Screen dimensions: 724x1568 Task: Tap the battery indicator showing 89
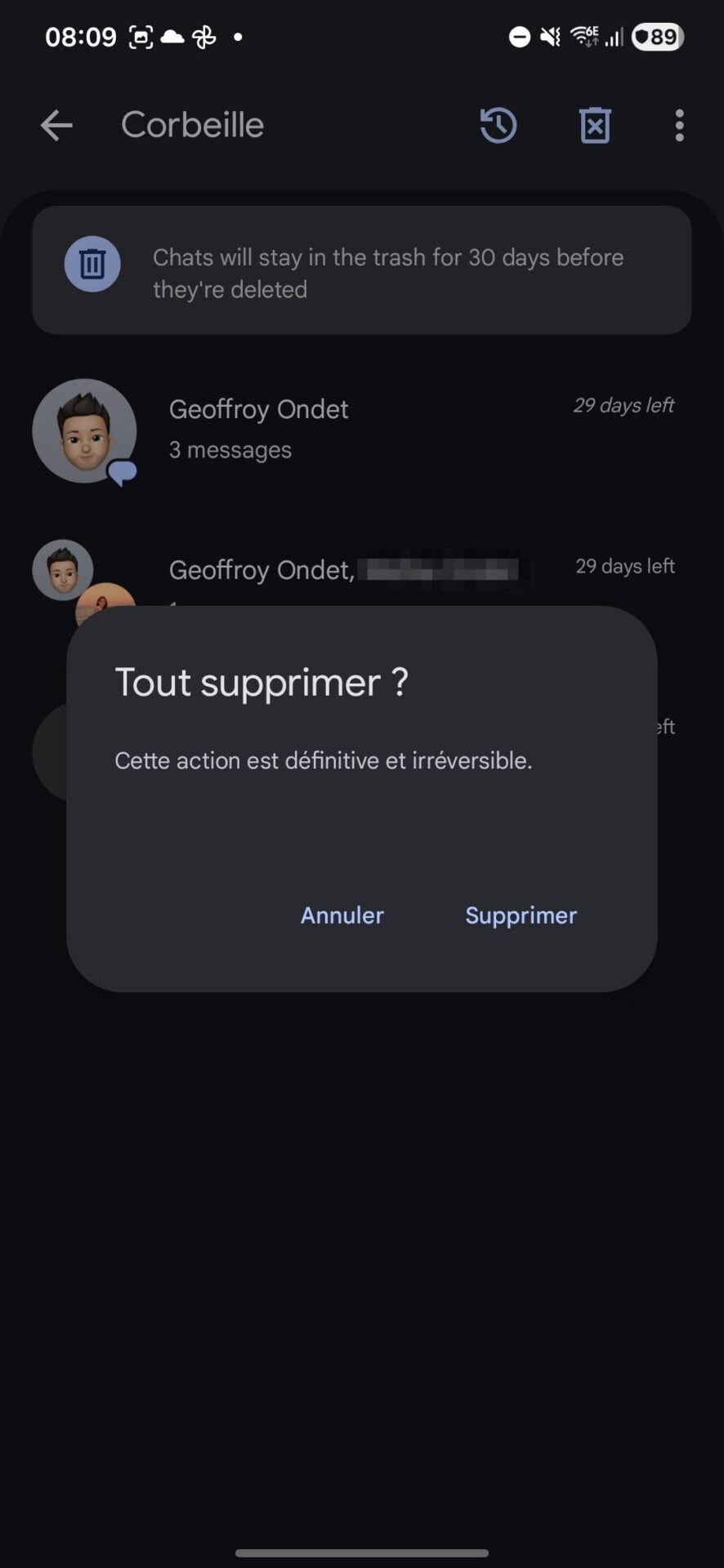coord(658,36)
